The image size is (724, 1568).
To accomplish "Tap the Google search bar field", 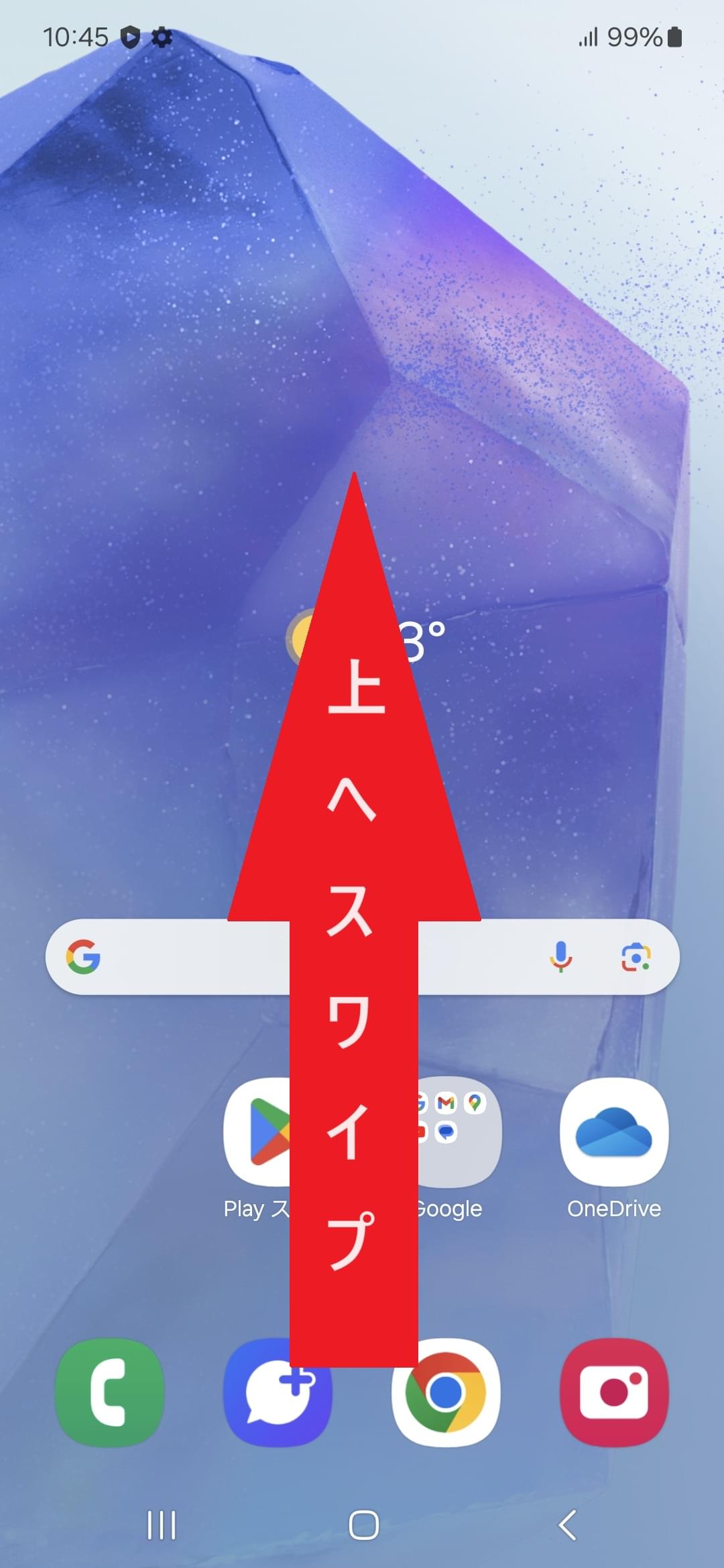I will click(201, 958).
